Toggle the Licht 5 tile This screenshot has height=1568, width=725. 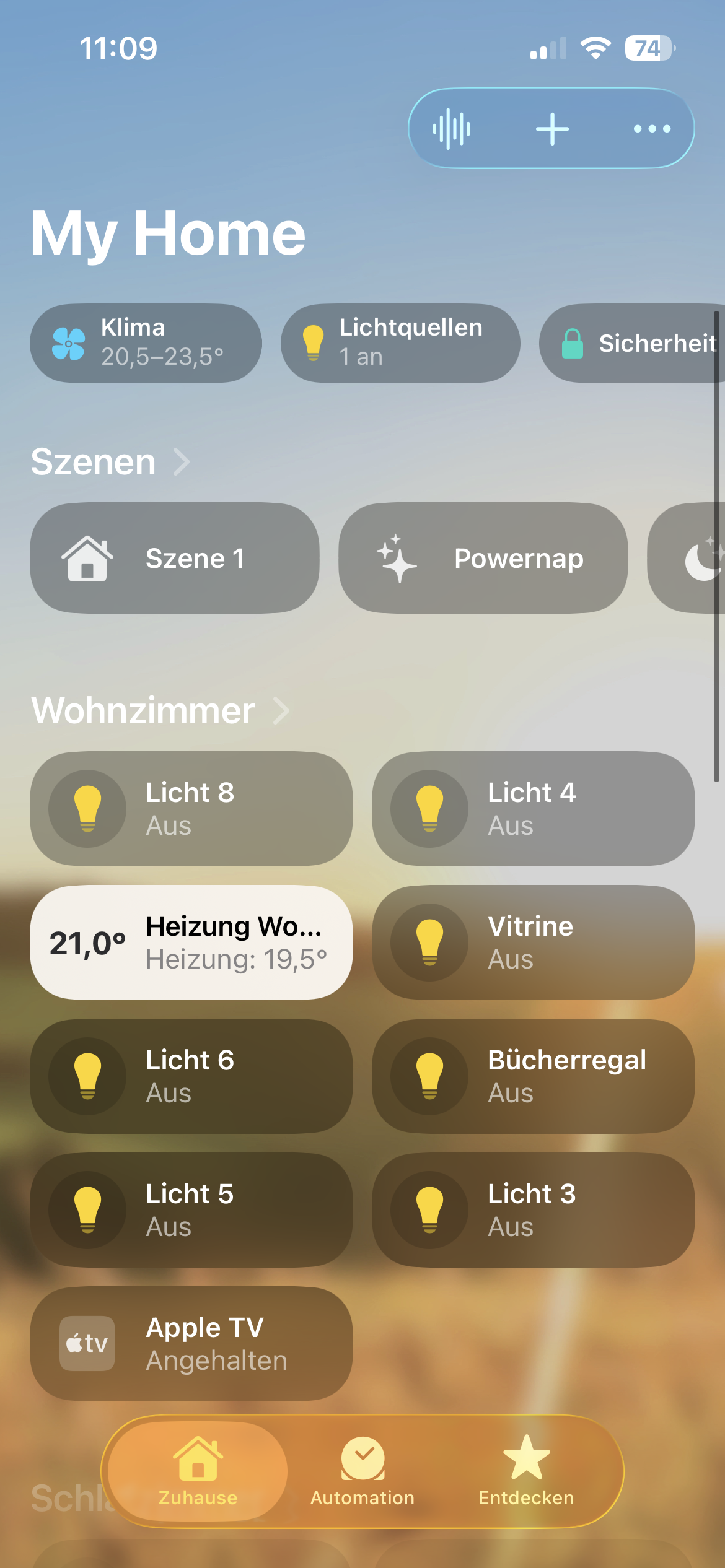(x=88, y=1209)
